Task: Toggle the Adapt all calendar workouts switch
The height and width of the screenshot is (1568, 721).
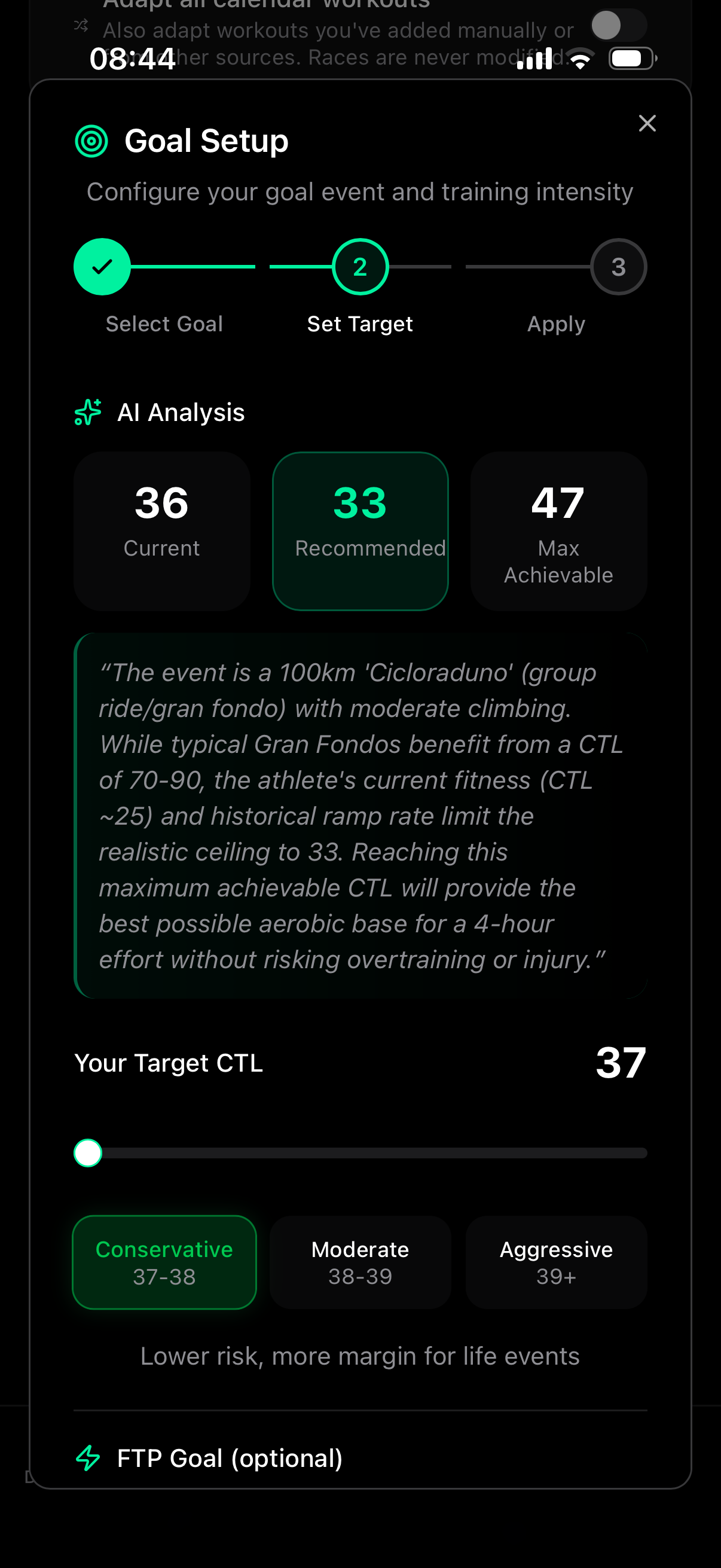Action: point(618,26)
